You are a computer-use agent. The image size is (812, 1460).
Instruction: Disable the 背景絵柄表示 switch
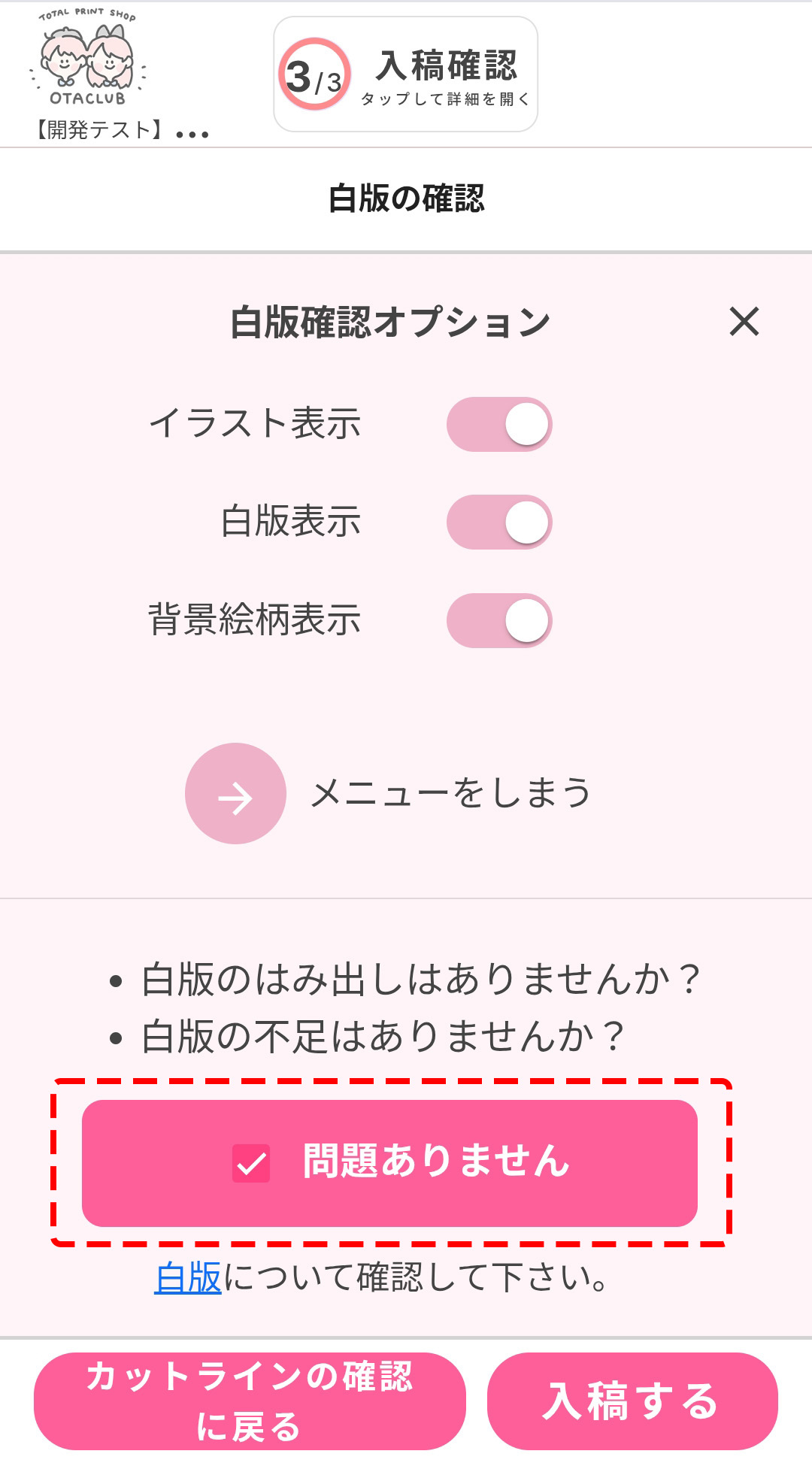tap(499, 621)
